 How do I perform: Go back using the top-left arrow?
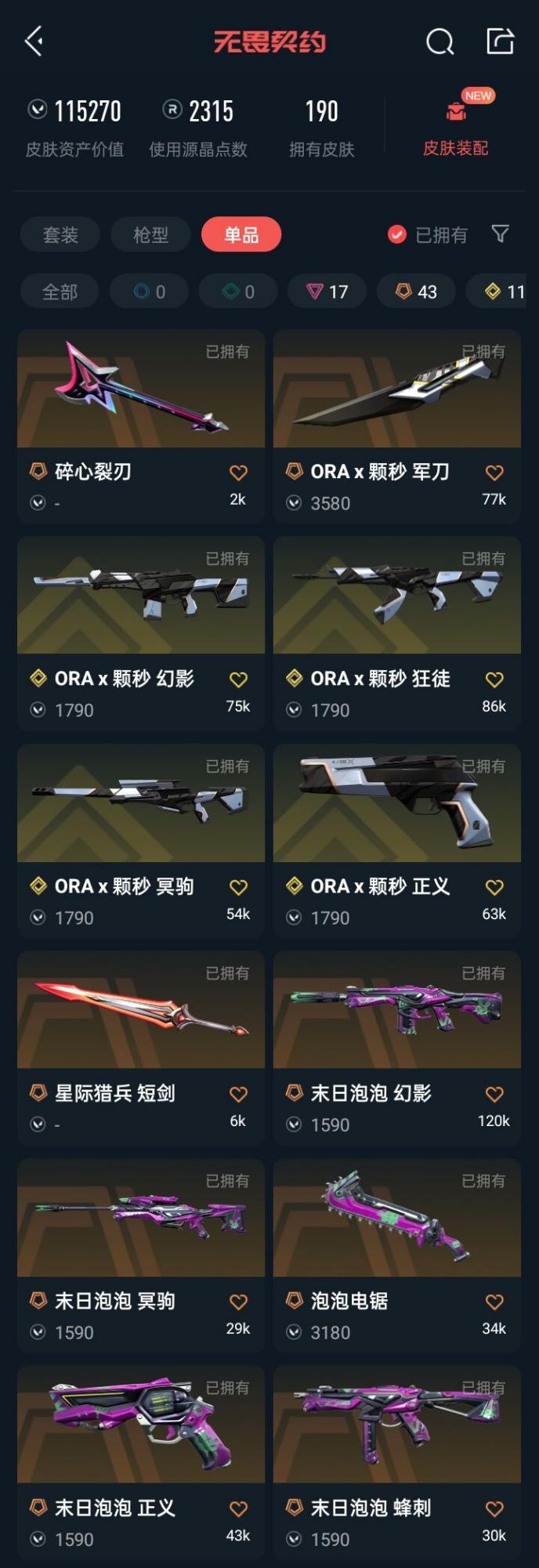click(x=34, y=41)
